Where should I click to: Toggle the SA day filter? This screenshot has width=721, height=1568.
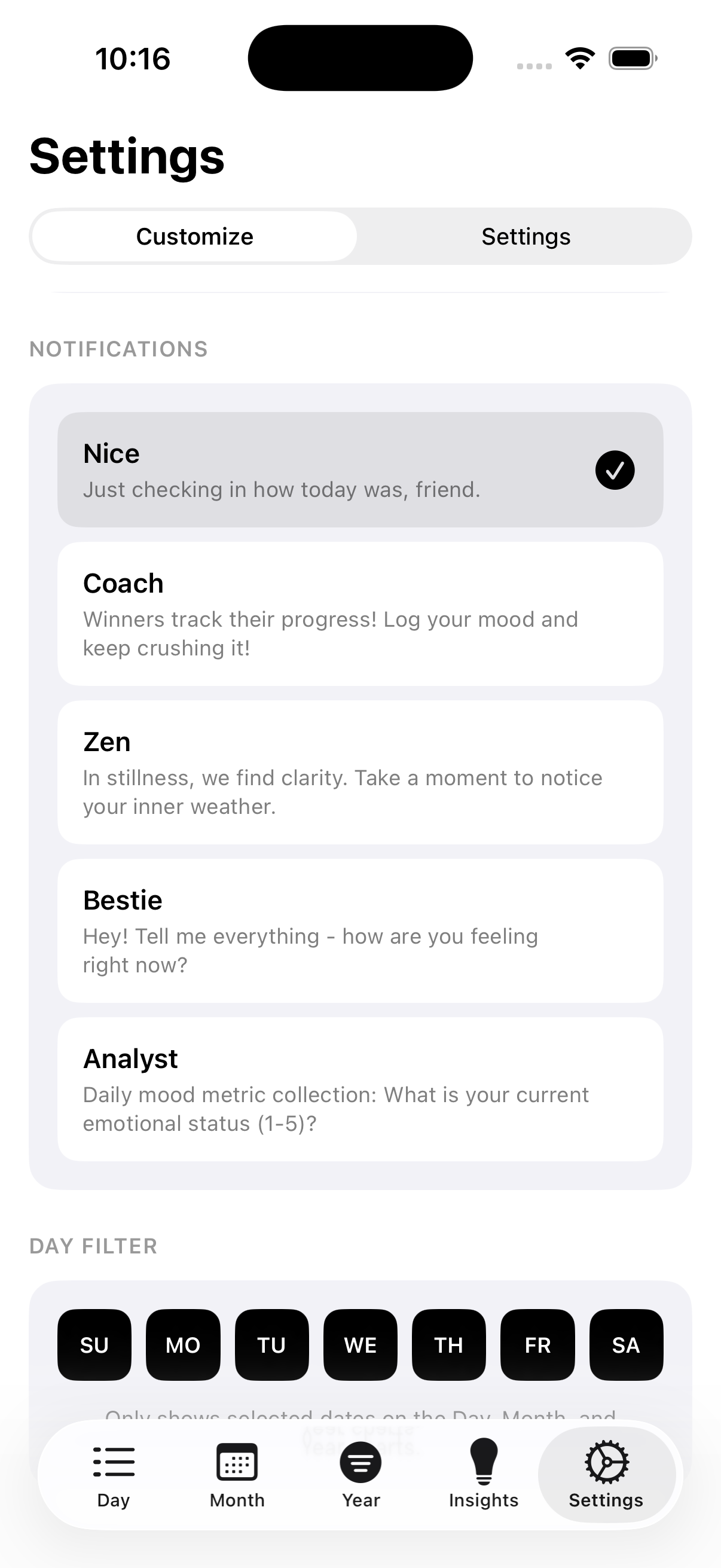pos(626,1344)
